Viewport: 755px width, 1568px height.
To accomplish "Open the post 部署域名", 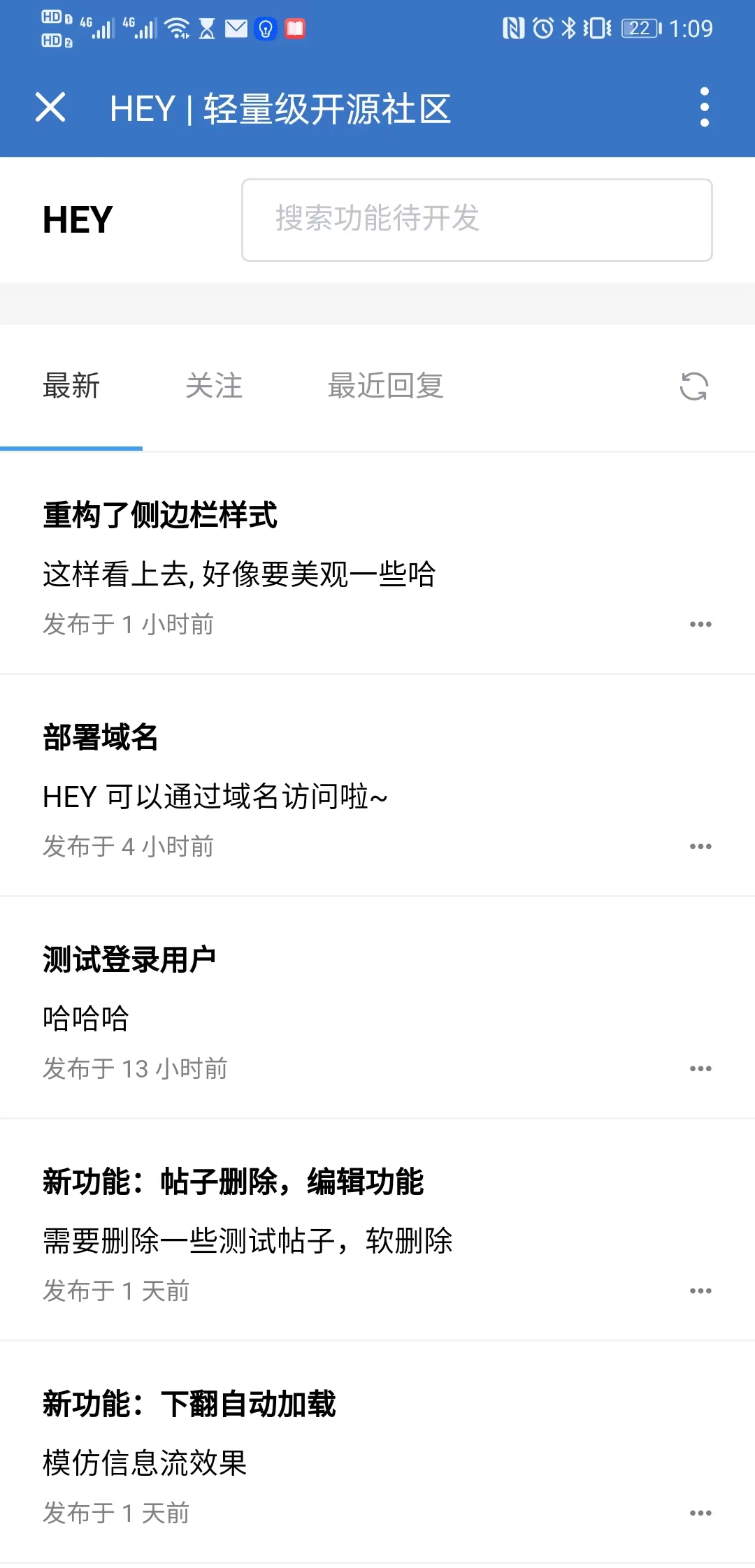I will click(x=101, y=738).
